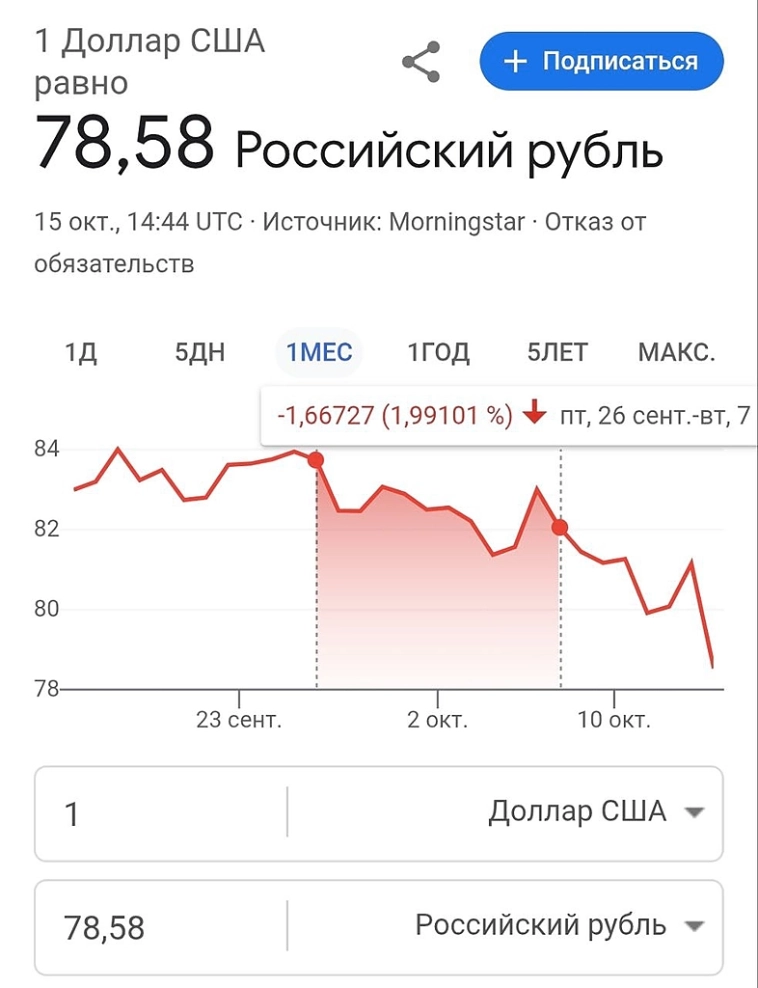Select the first red marker on the chart
The image size is (758, 988).
click(316, 460)
